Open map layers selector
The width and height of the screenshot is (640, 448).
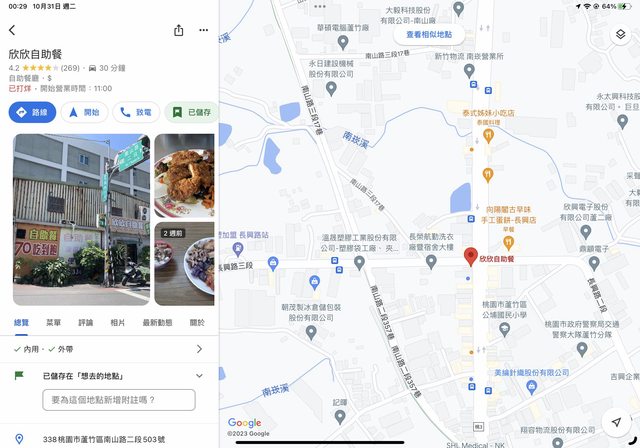tap(620, 35)
